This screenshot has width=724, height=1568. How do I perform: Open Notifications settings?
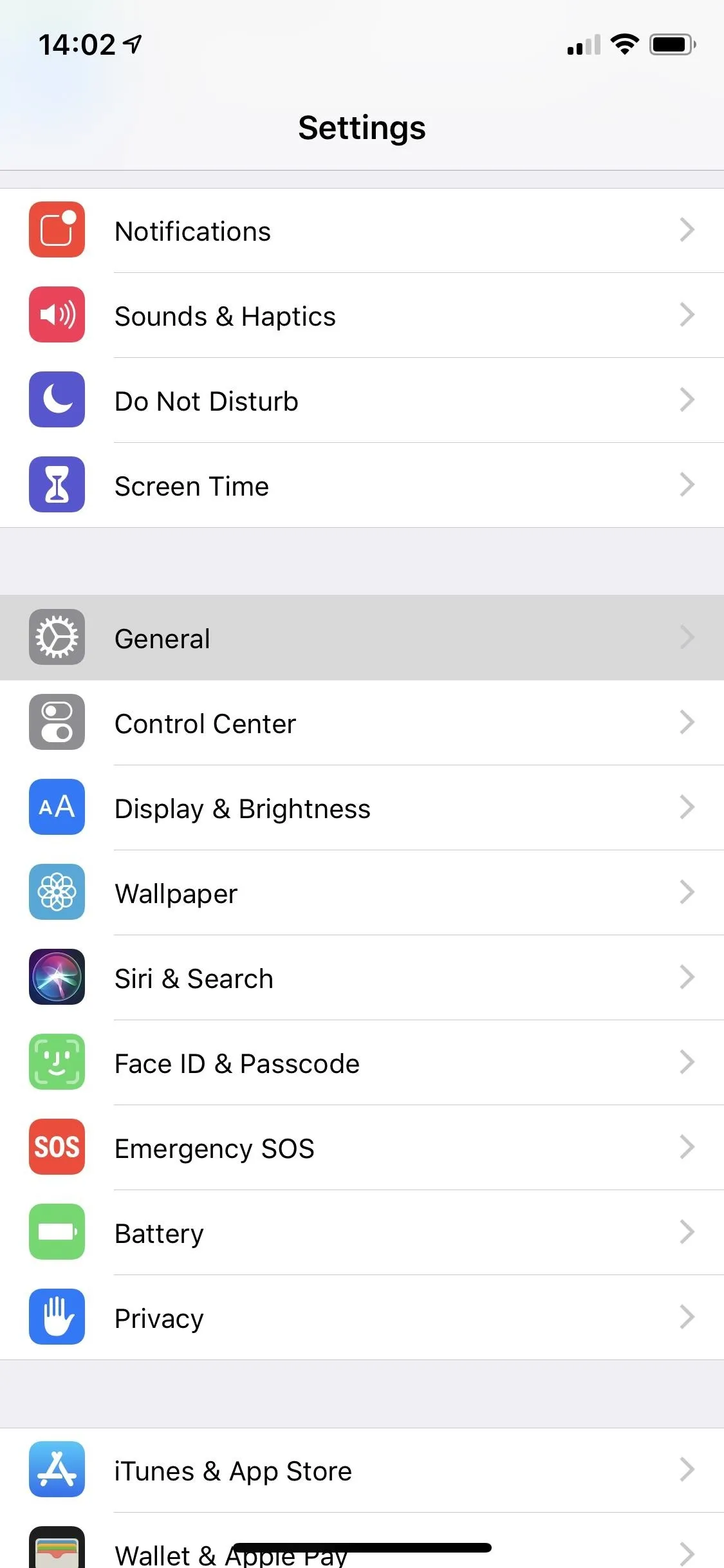click(x=362, y=230)
